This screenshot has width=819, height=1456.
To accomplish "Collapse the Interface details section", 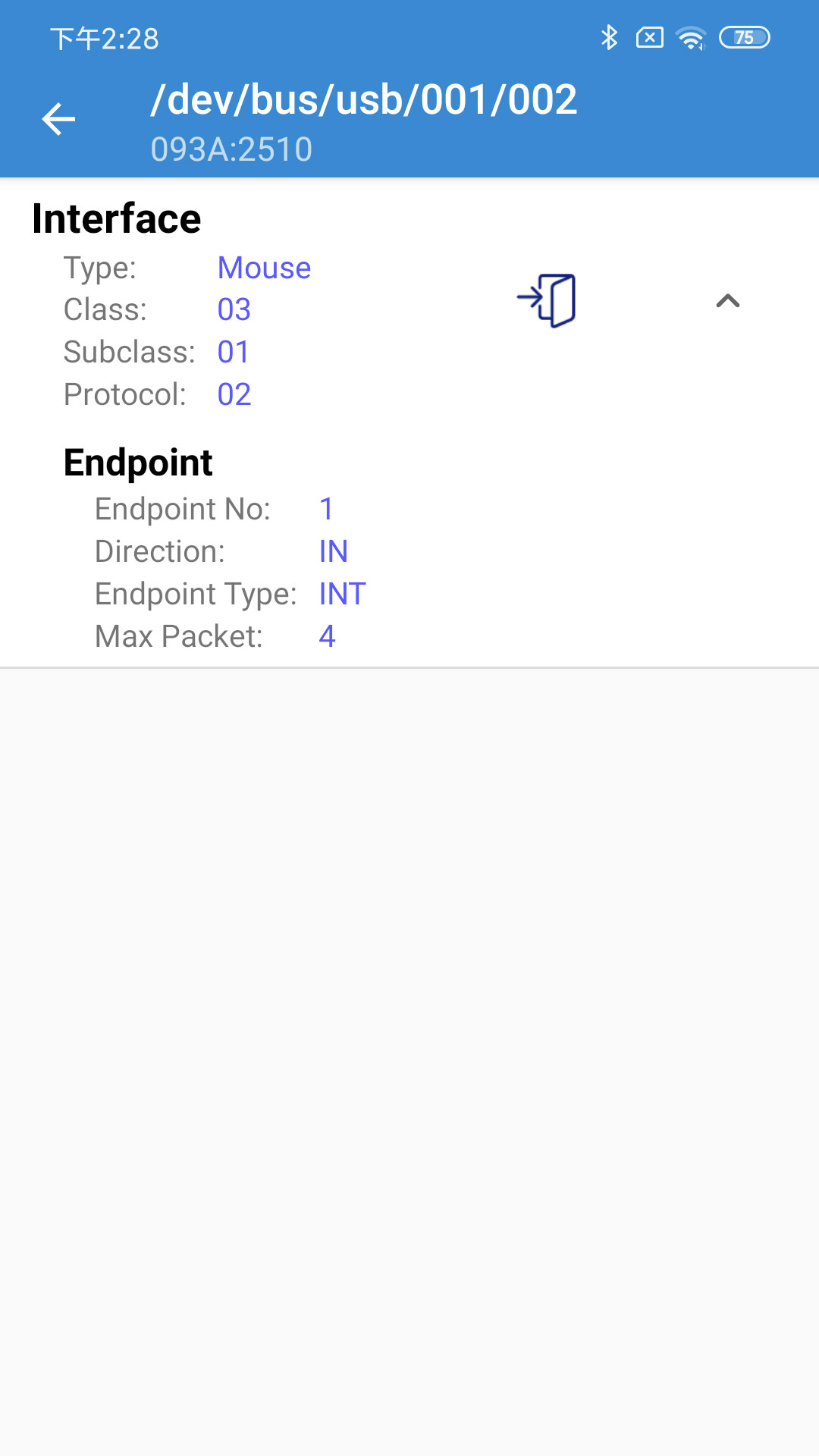I will pyautogui.click(x=727, y=301).
